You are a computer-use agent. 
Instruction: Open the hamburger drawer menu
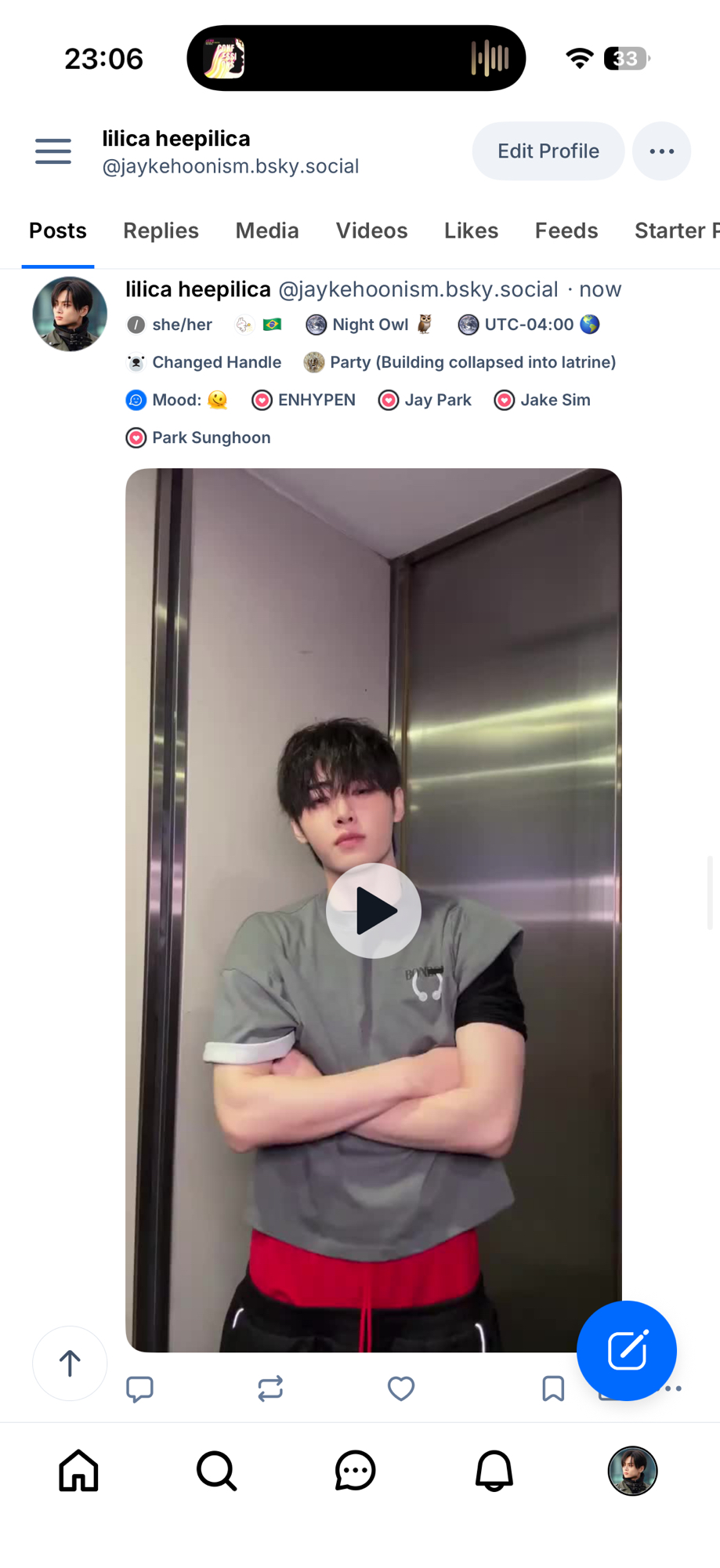(53, 151)
